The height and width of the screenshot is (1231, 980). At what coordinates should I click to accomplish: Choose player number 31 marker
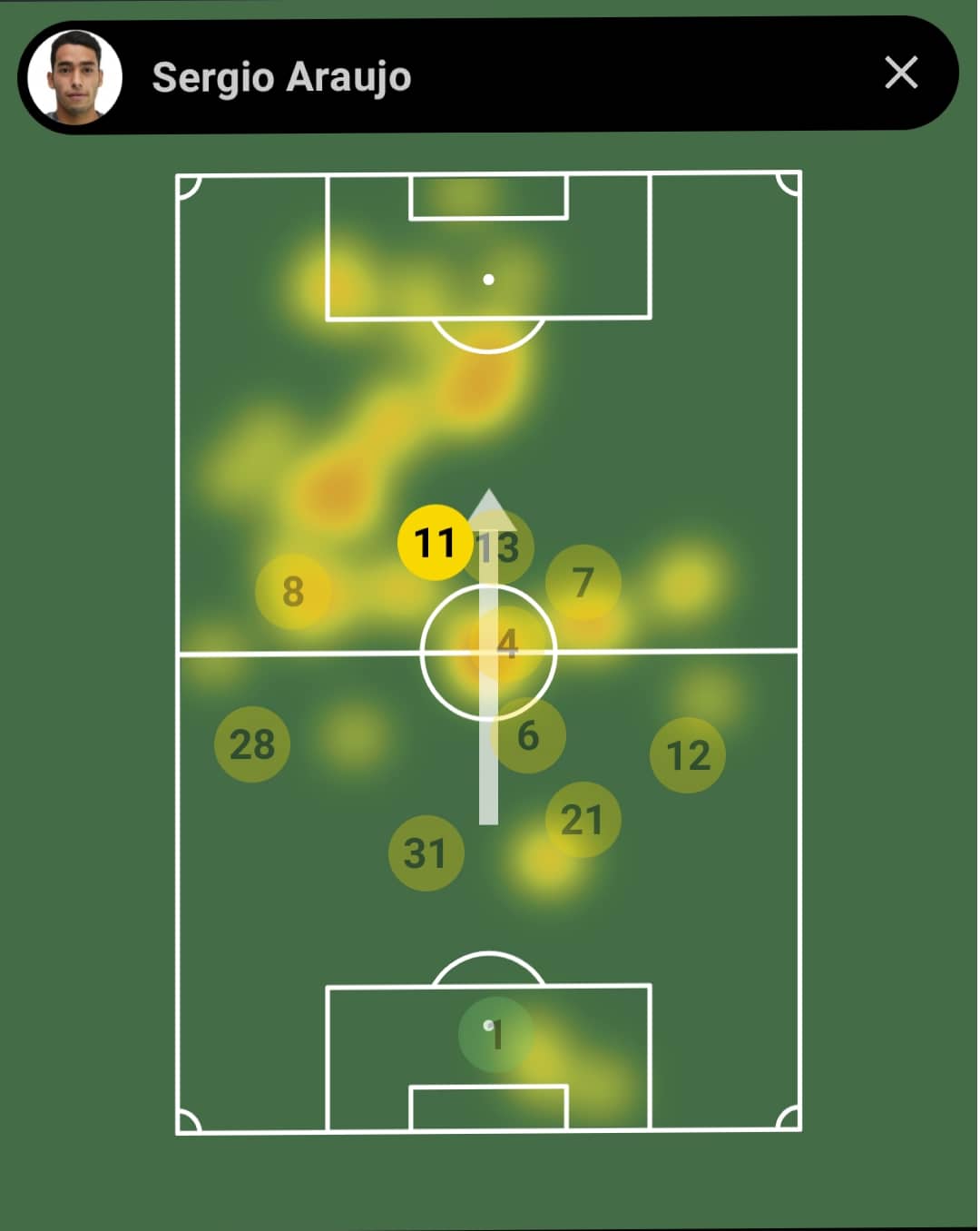(x=426, y=852)
